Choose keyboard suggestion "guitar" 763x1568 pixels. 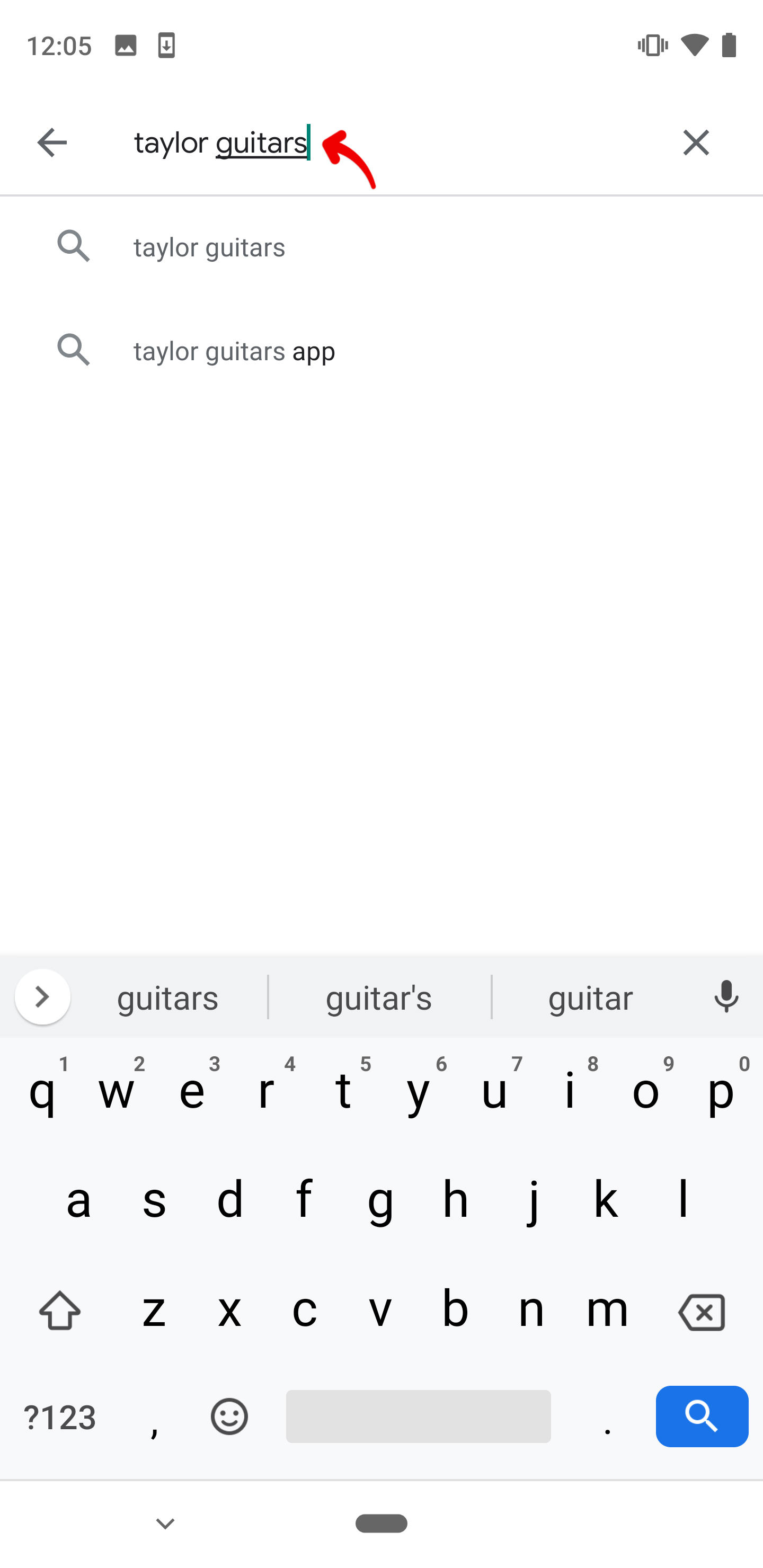coord(590,998)
